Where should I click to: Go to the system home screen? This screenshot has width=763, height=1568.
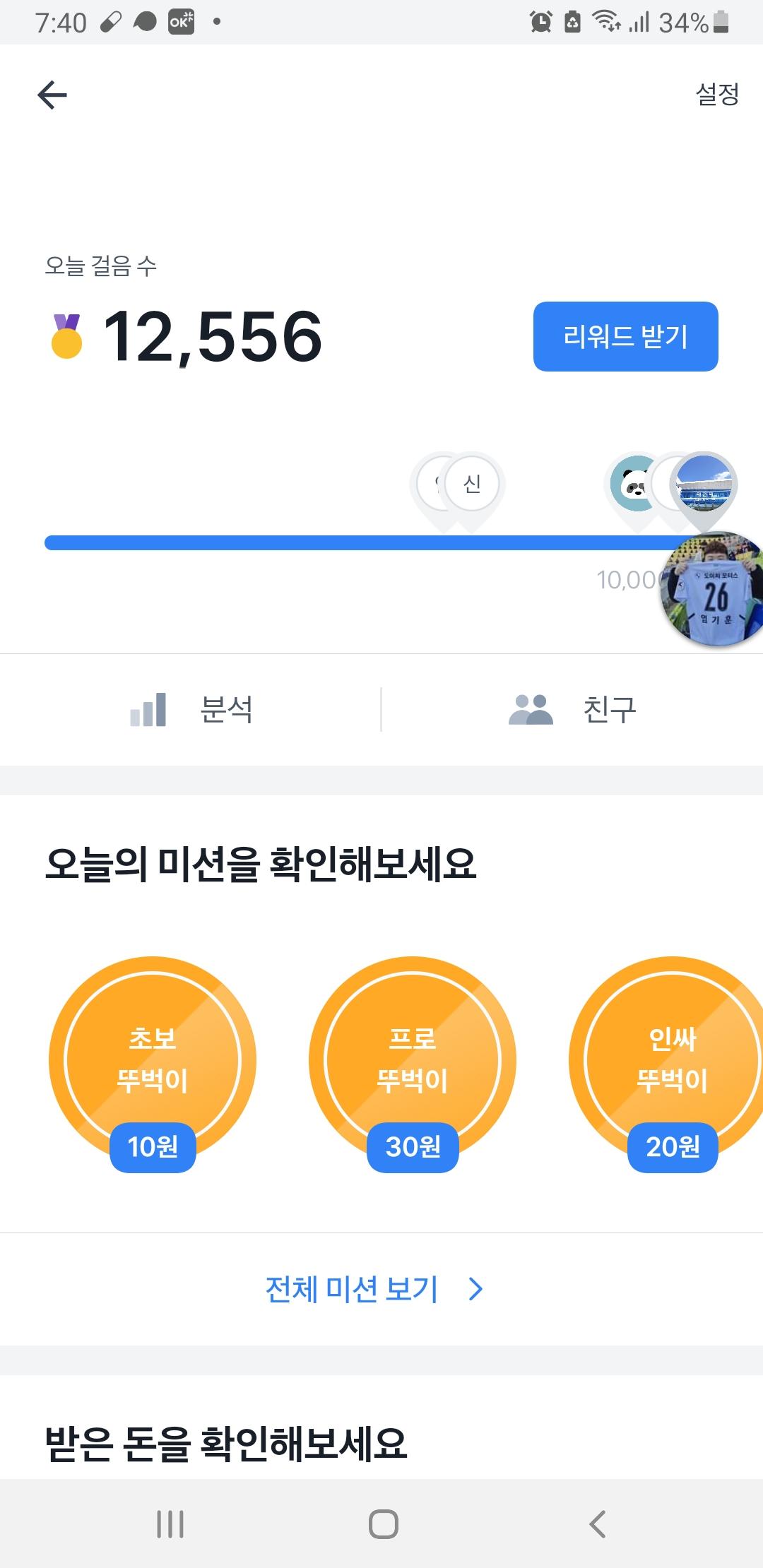pos(383,1524)
